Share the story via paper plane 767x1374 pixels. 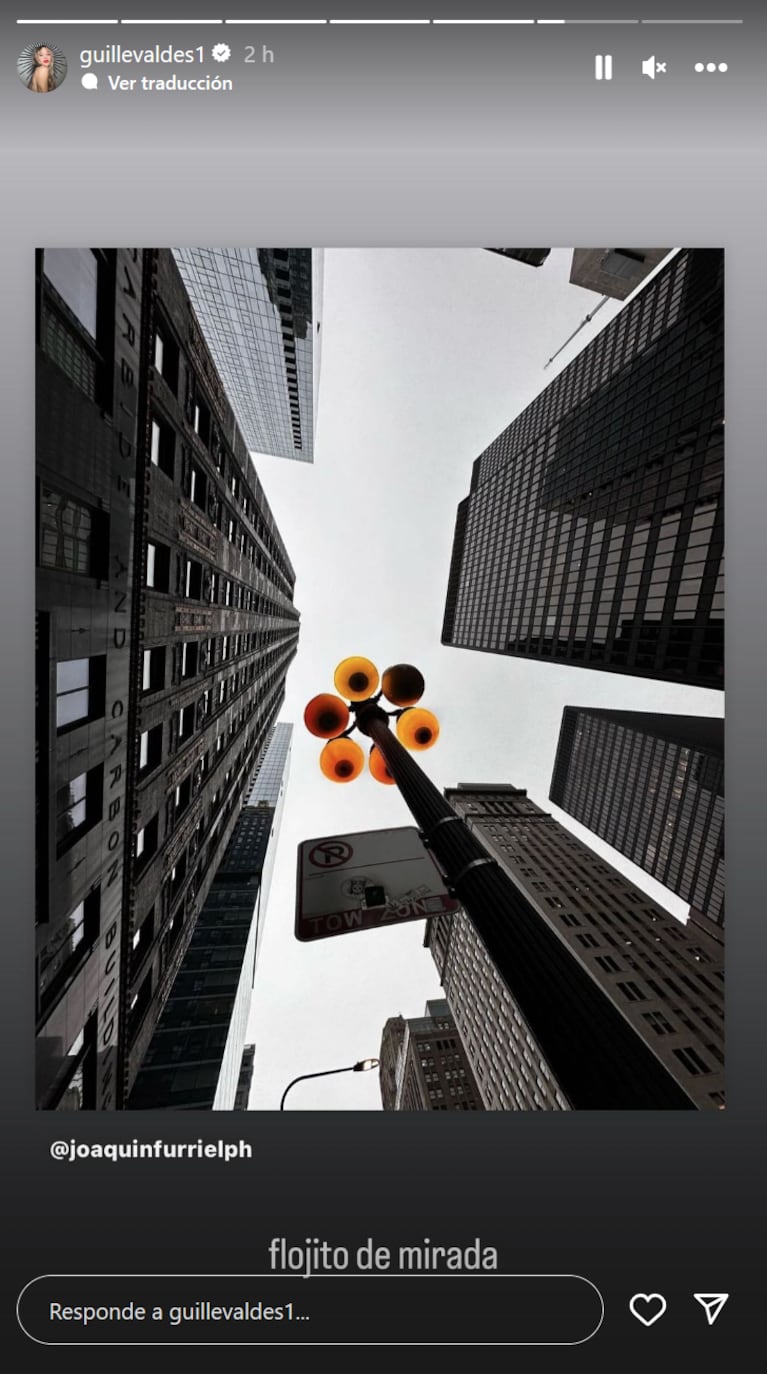tap(711, 1309)
